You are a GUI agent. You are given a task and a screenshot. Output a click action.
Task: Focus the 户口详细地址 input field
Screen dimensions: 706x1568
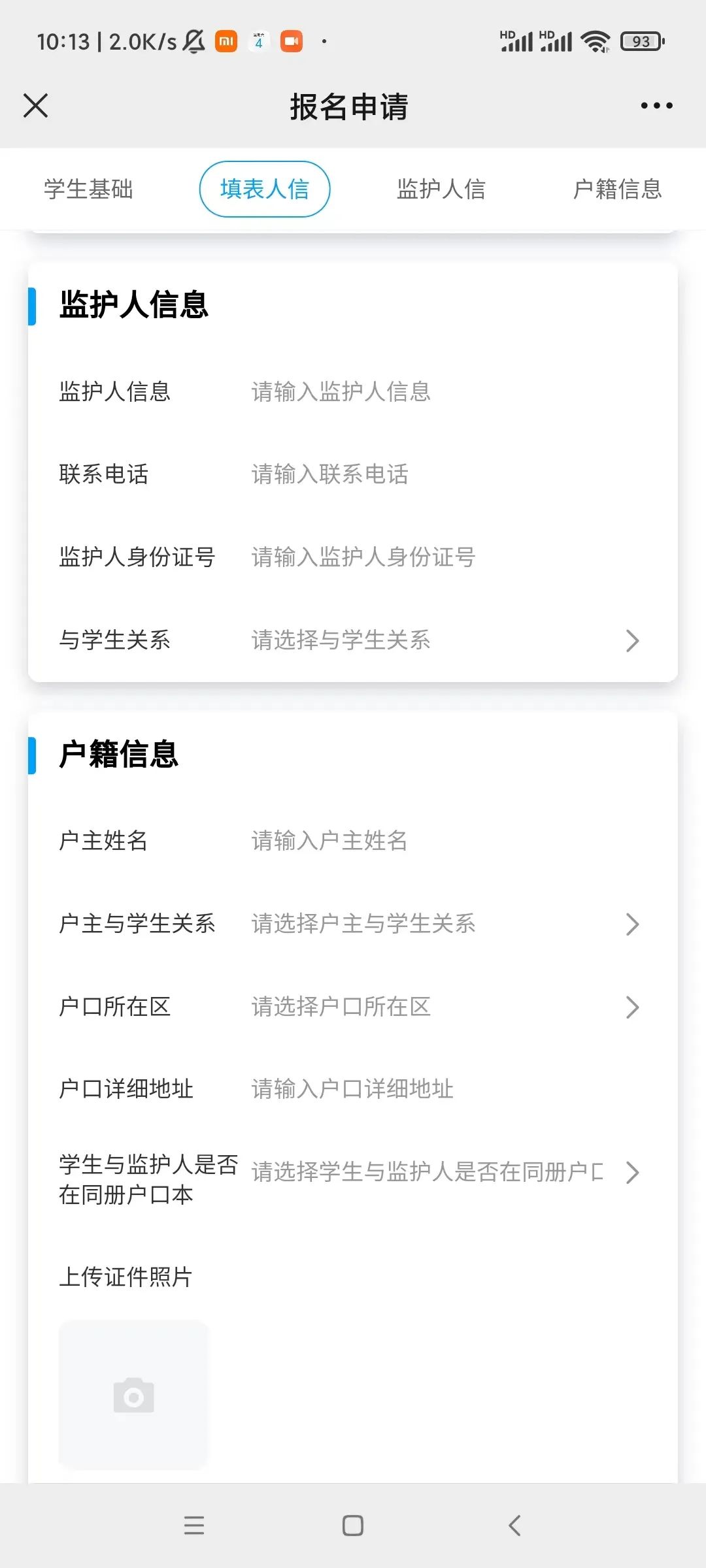[x=431, y=1089]
